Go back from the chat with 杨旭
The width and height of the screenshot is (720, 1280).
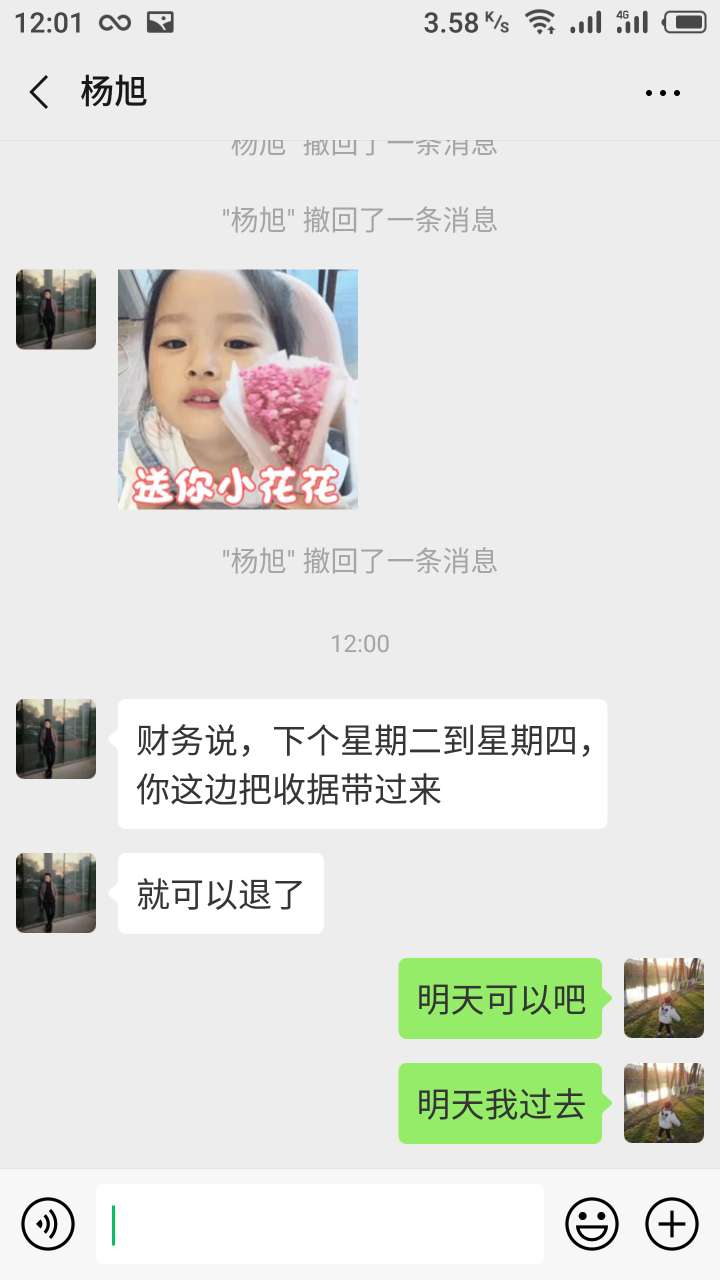click(x=39, y=93)
